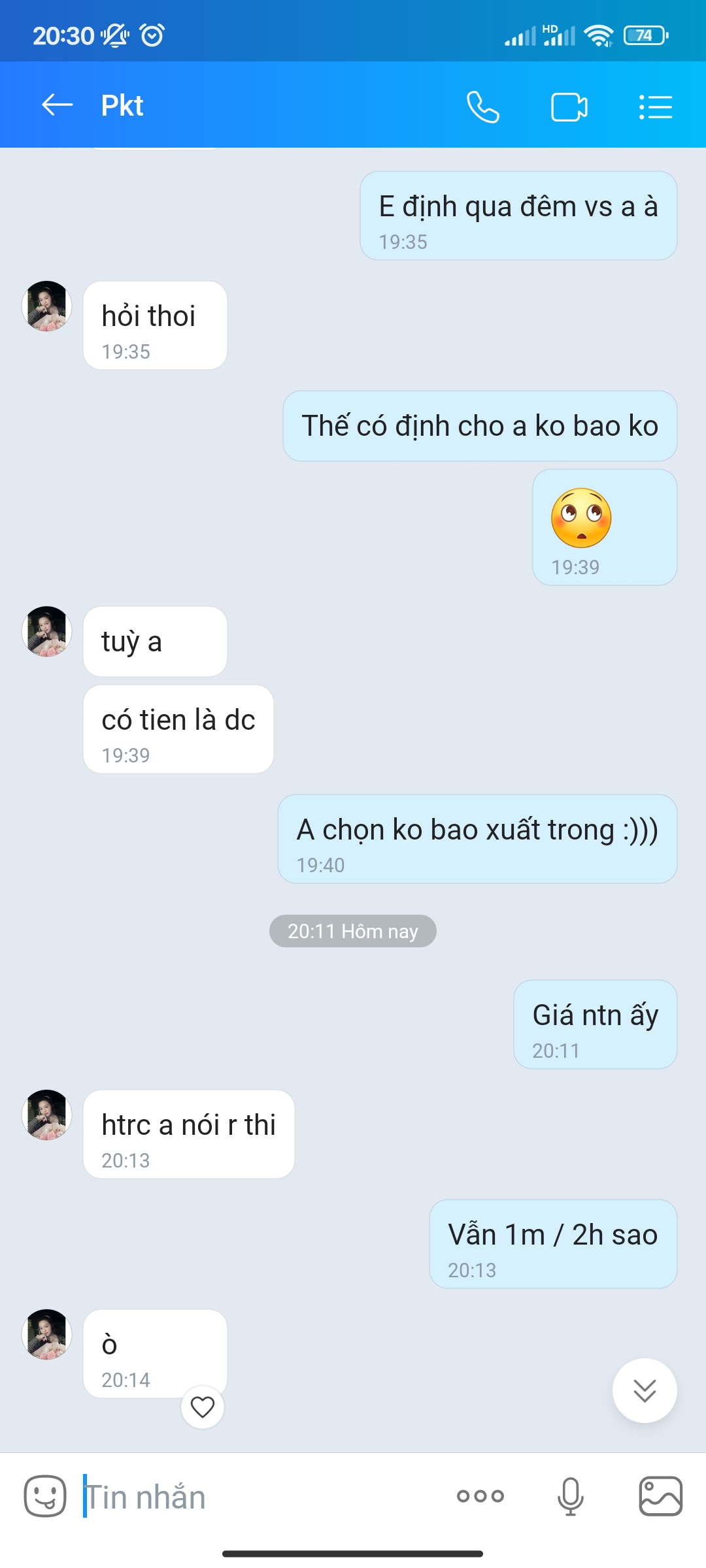Screen dimensions: 706x1568
Task: Open the chat options menu
Action: 656,107
